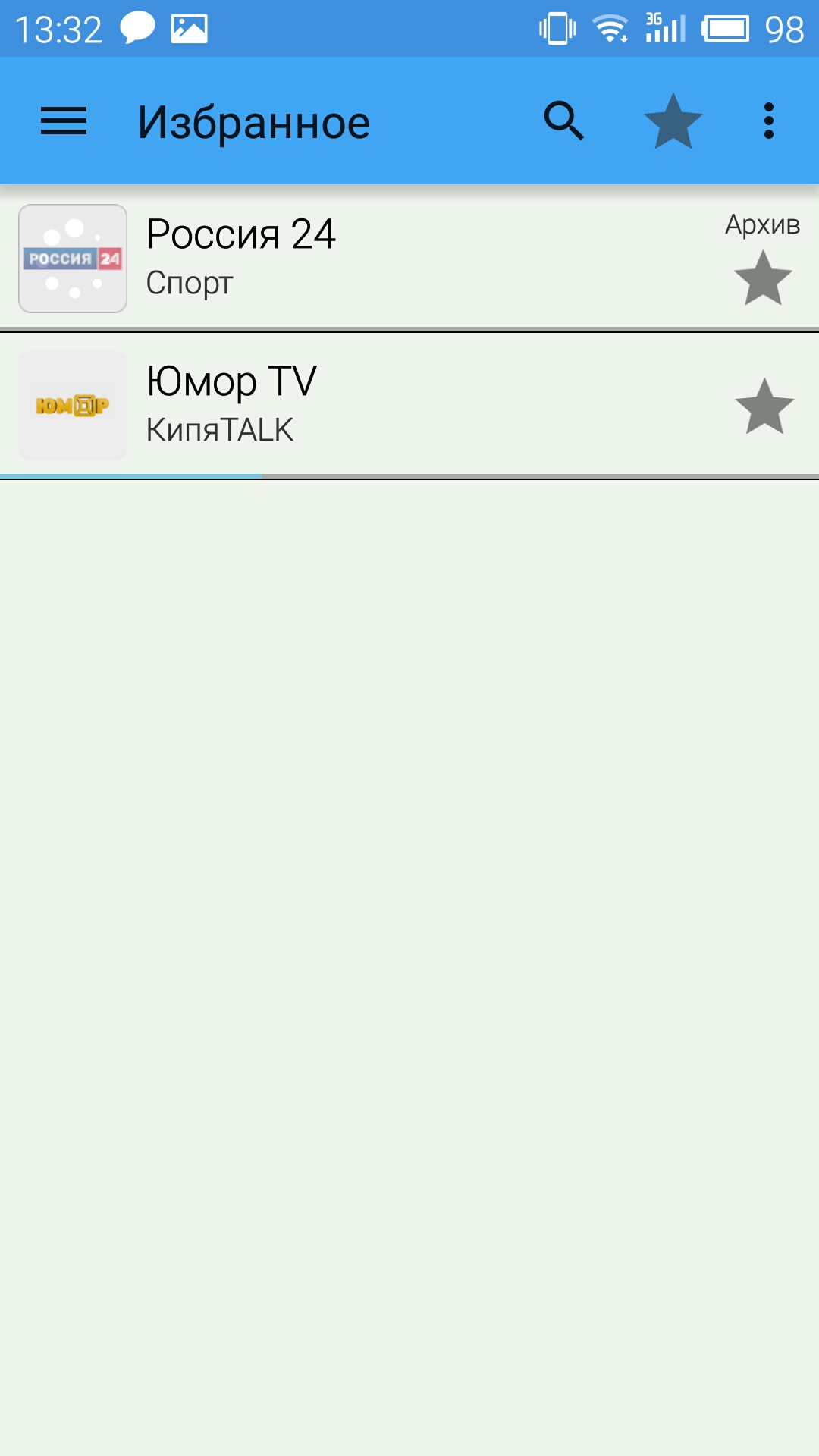Open the overflow menu
Viewport: 819px width, 1456px height.
pyautogui.click(x=769, y=121)
